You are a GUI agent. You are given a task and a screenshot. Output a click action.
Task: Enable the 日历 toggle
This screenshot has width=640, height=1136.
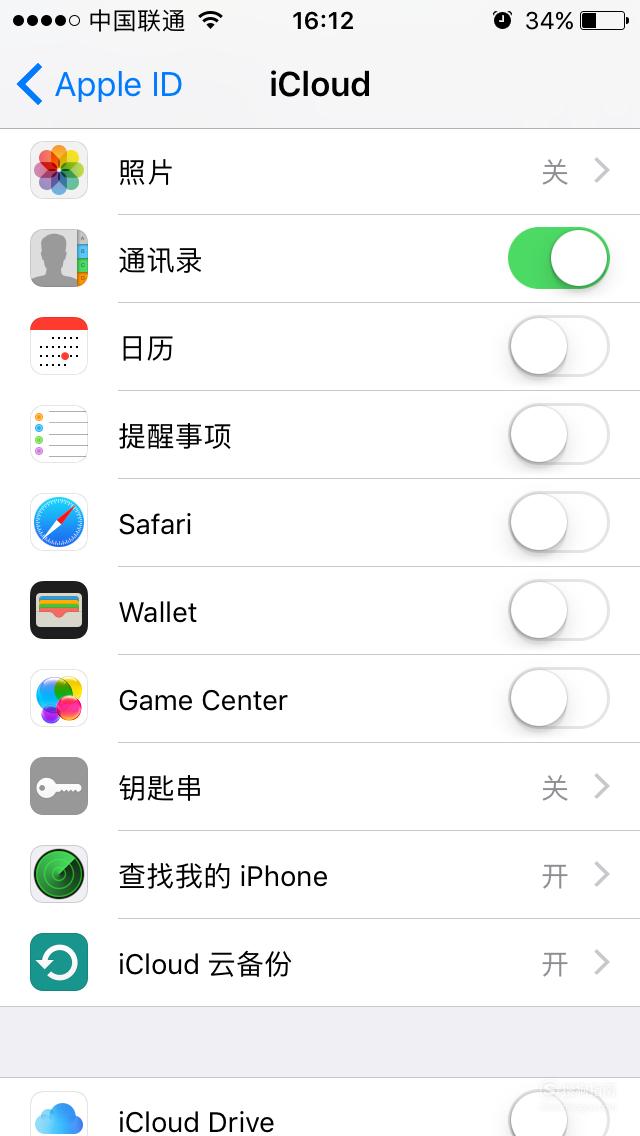coord(558,346)
